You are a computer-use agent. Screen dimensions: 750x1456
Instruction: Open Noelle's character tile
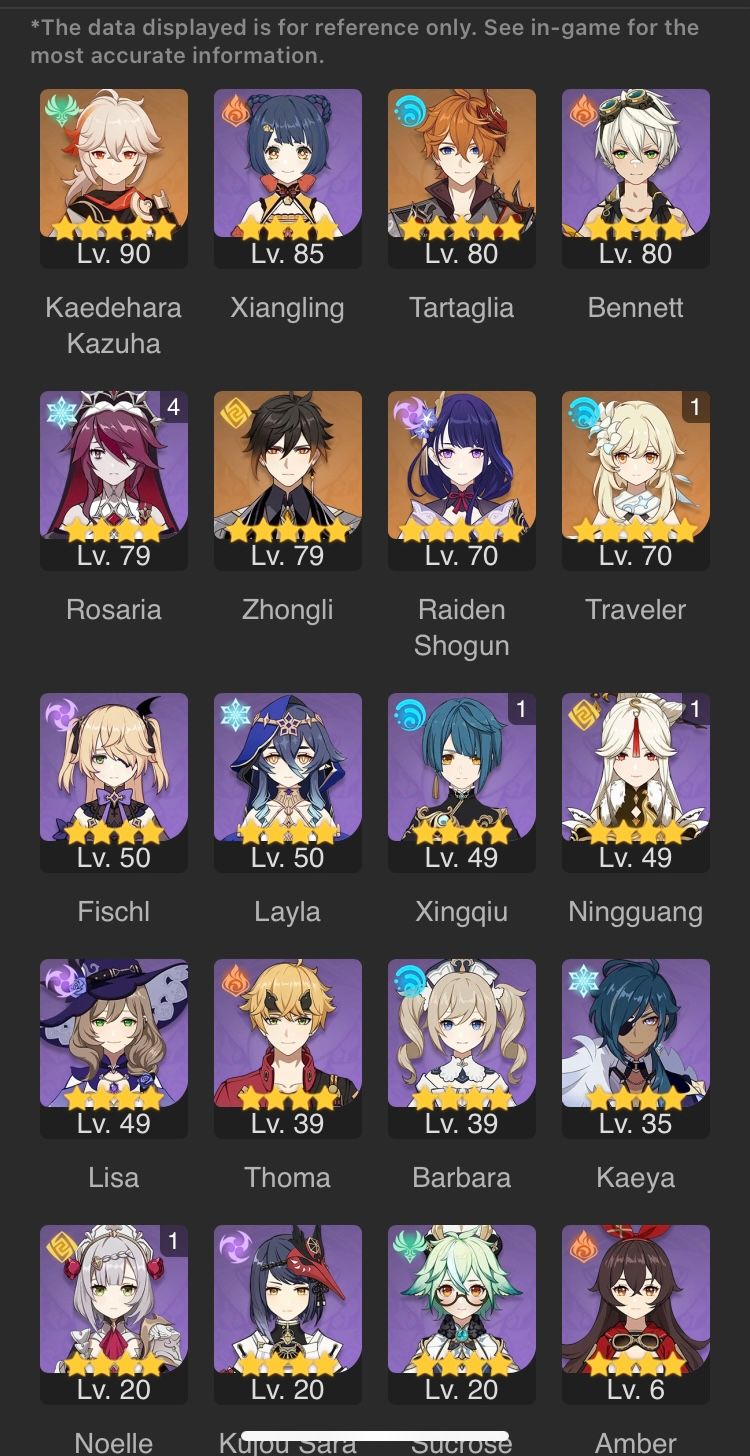(114, 1314)
